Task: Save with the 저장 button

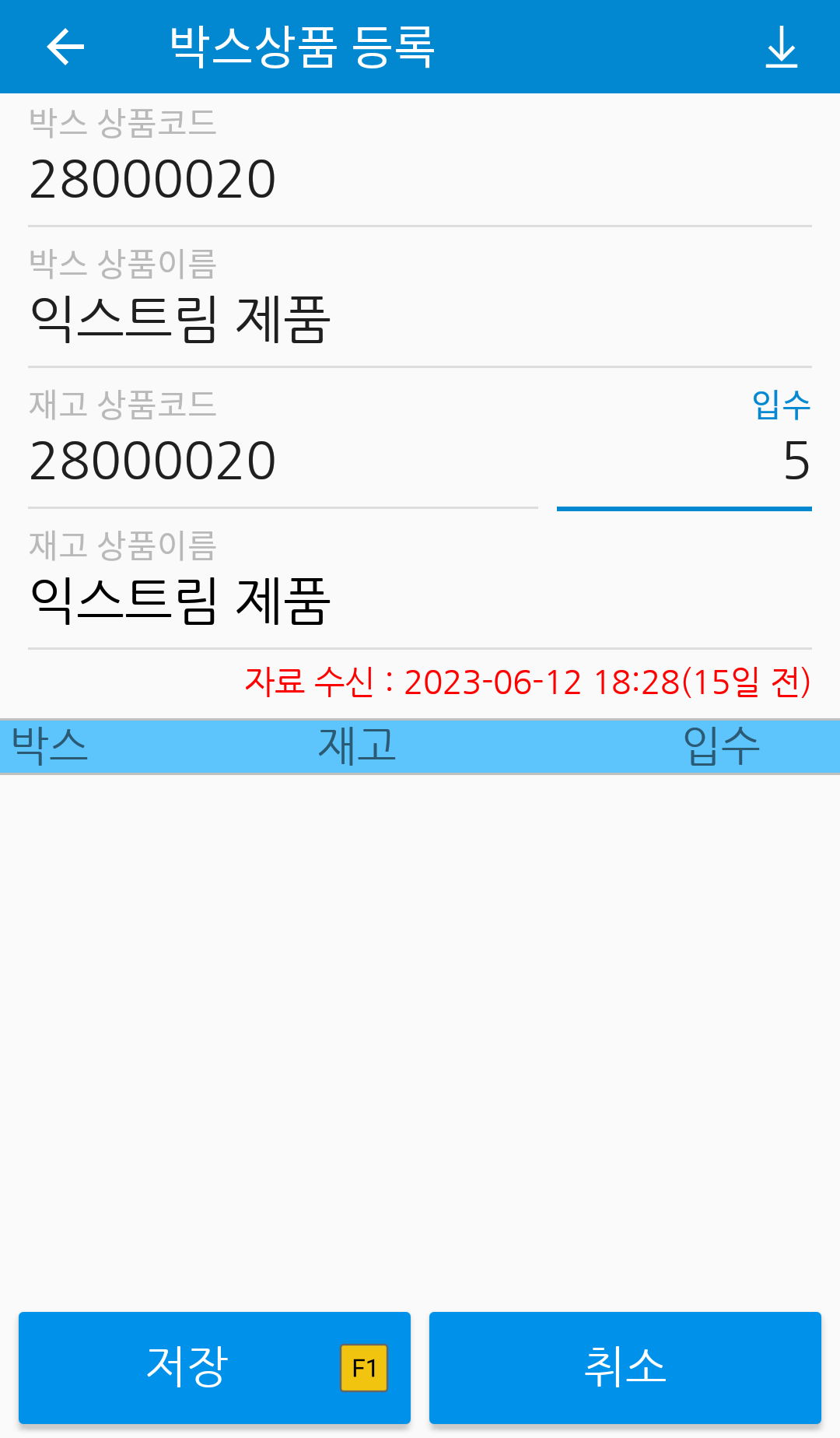Action: 215,1367
